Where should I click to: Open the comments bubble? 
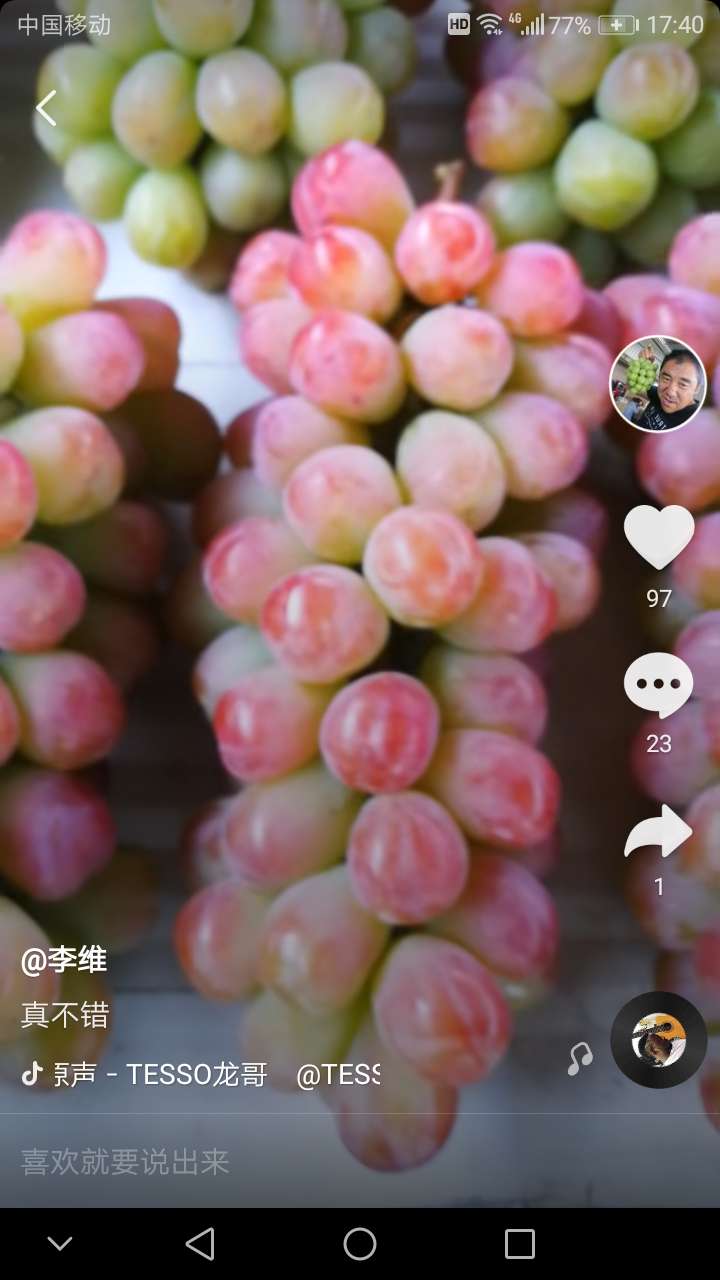click(x=658, y=685)
